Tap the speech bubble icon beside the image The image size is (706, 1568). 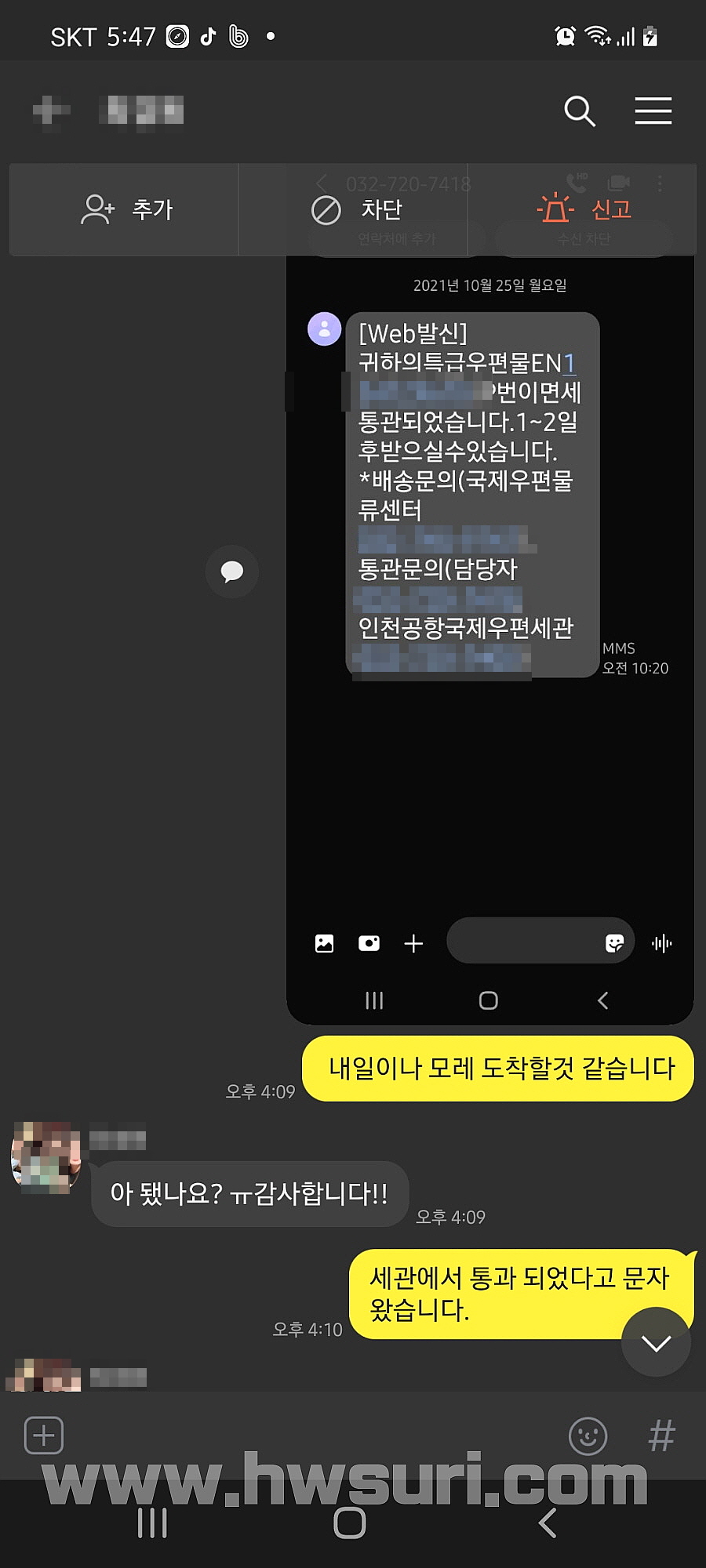pos(231,572)
